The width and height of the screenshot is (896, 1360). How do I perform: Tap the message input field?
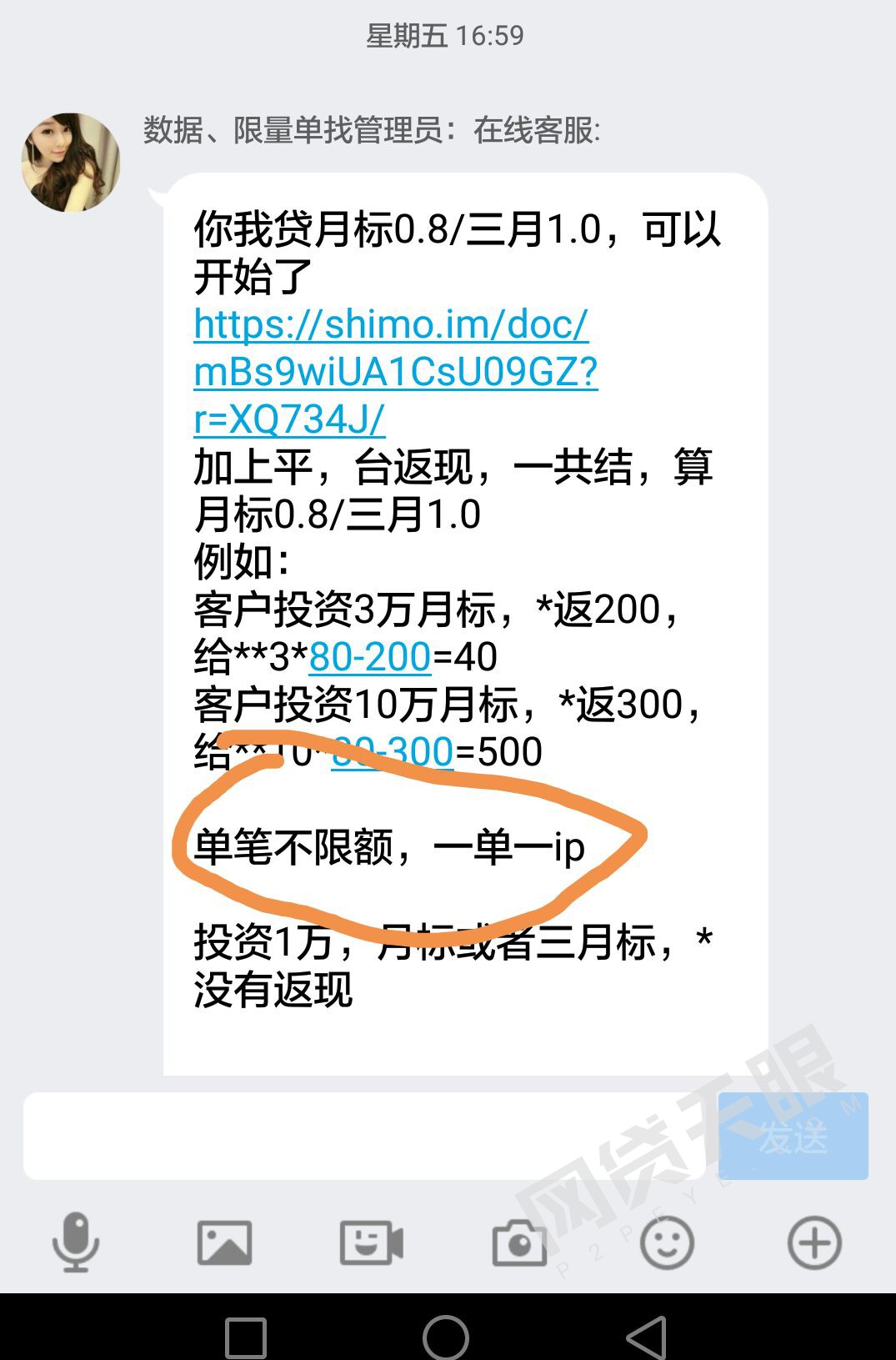(367, 1136)
